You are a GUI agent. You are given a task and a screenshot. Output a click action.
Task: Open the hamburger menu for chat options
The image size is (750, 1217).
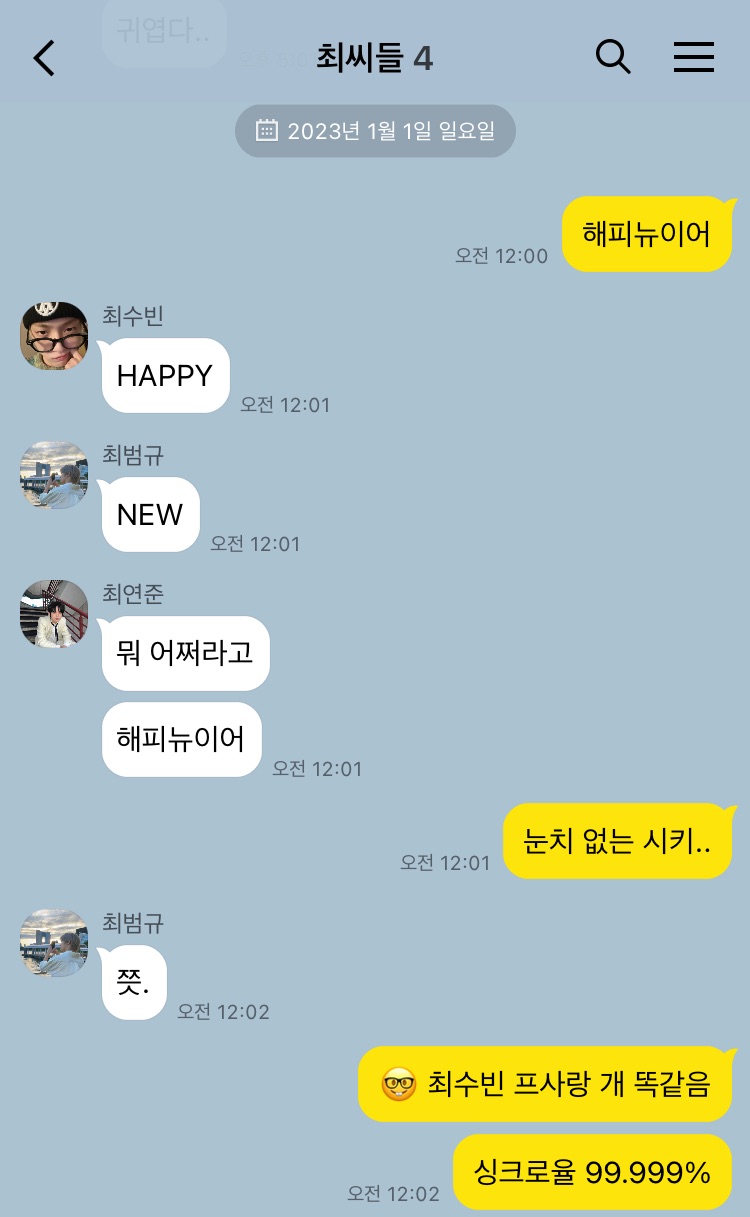pyautogui.click(x=694, y=57)
